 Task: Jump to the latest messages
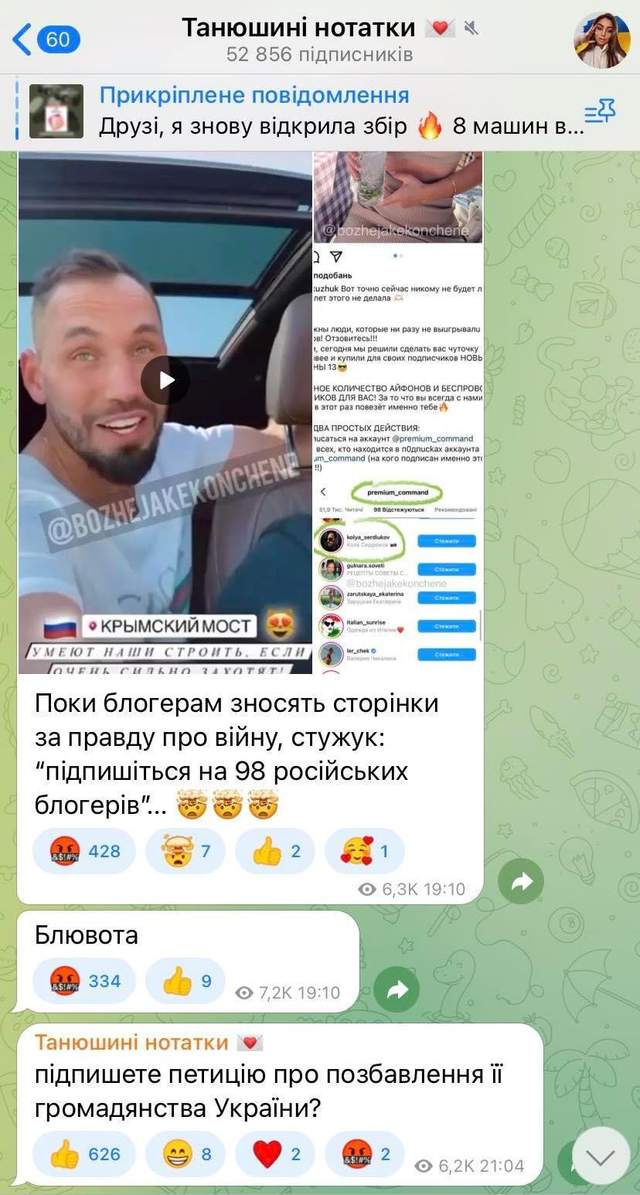[x=600, y=1157]
